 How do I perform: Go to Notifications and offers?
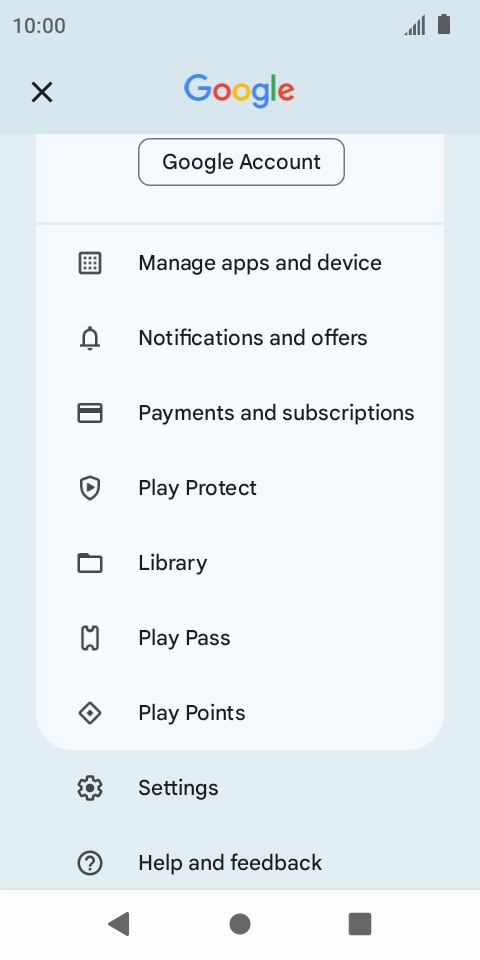point(240,338)
